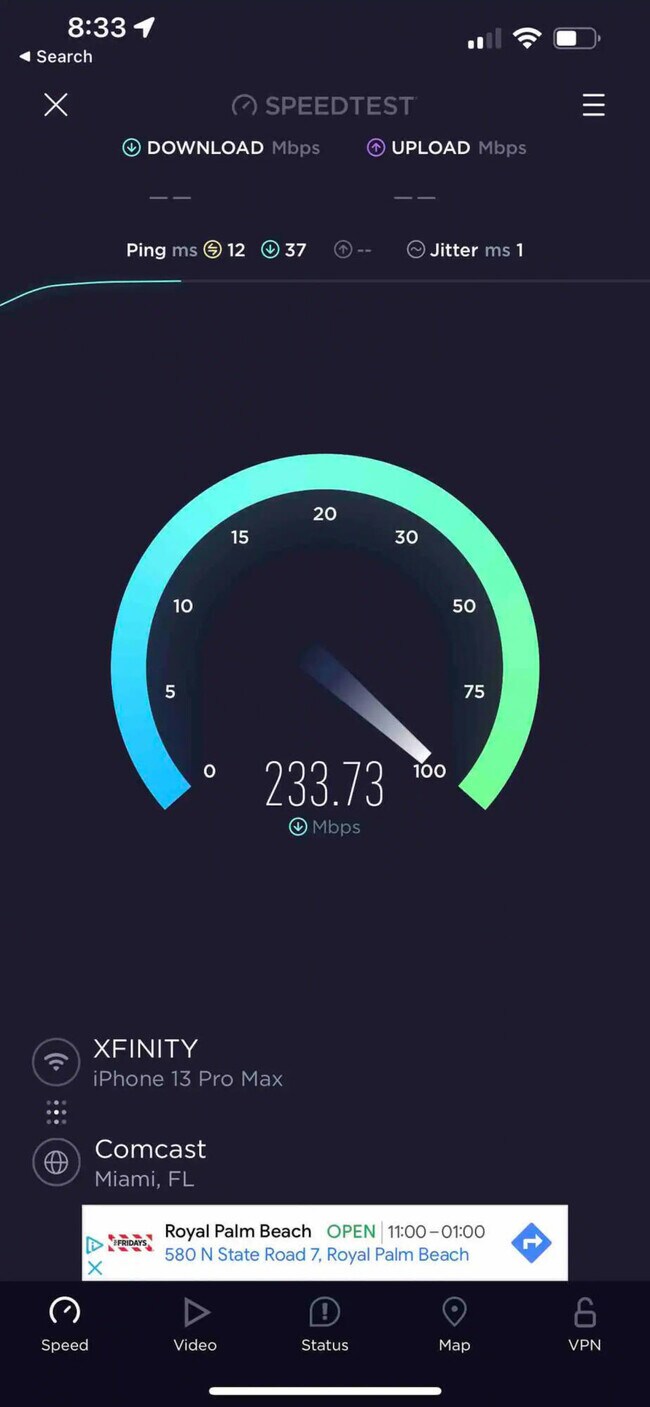Screen dimensions: 650x1407
Task: Open directions in Royal Palm Beach ad
Action: point(531,1243)
